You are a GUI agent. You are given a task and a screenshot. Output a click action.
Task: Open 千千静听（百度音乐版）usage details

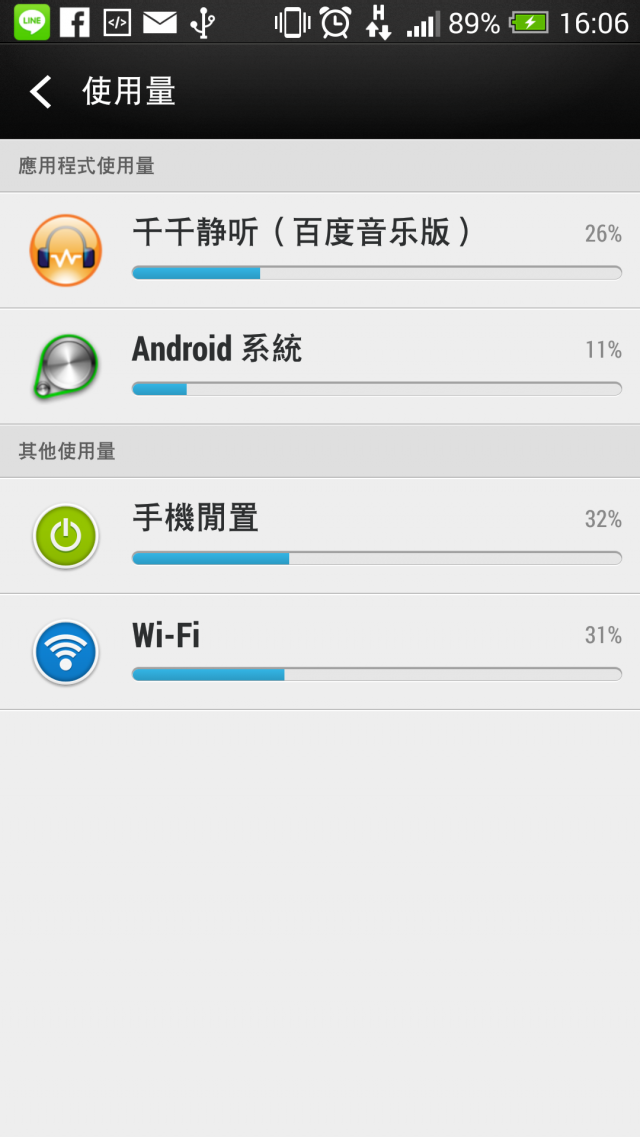(320, 250)
